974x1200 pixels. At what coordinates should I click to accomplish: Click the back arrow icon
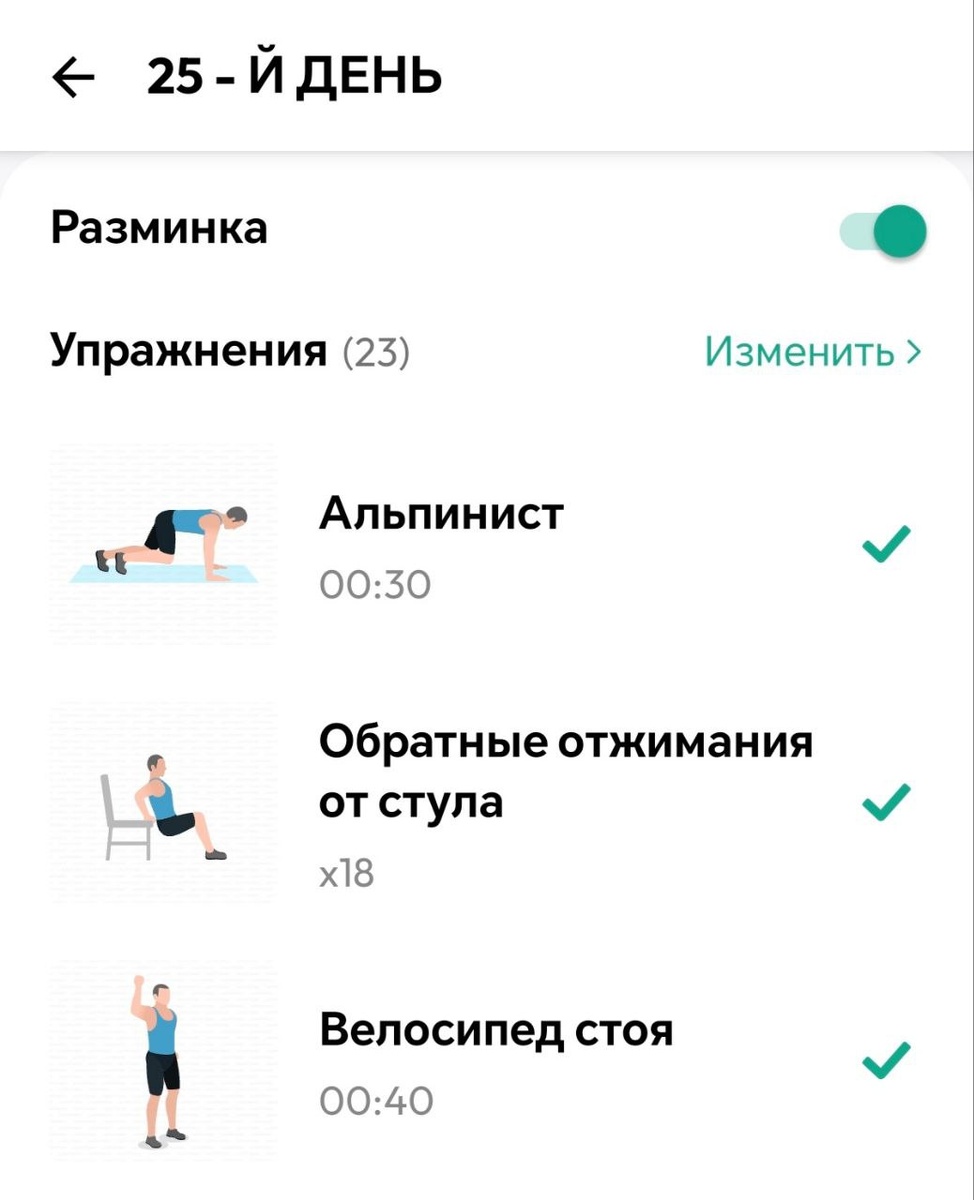[x=73, y=73]
